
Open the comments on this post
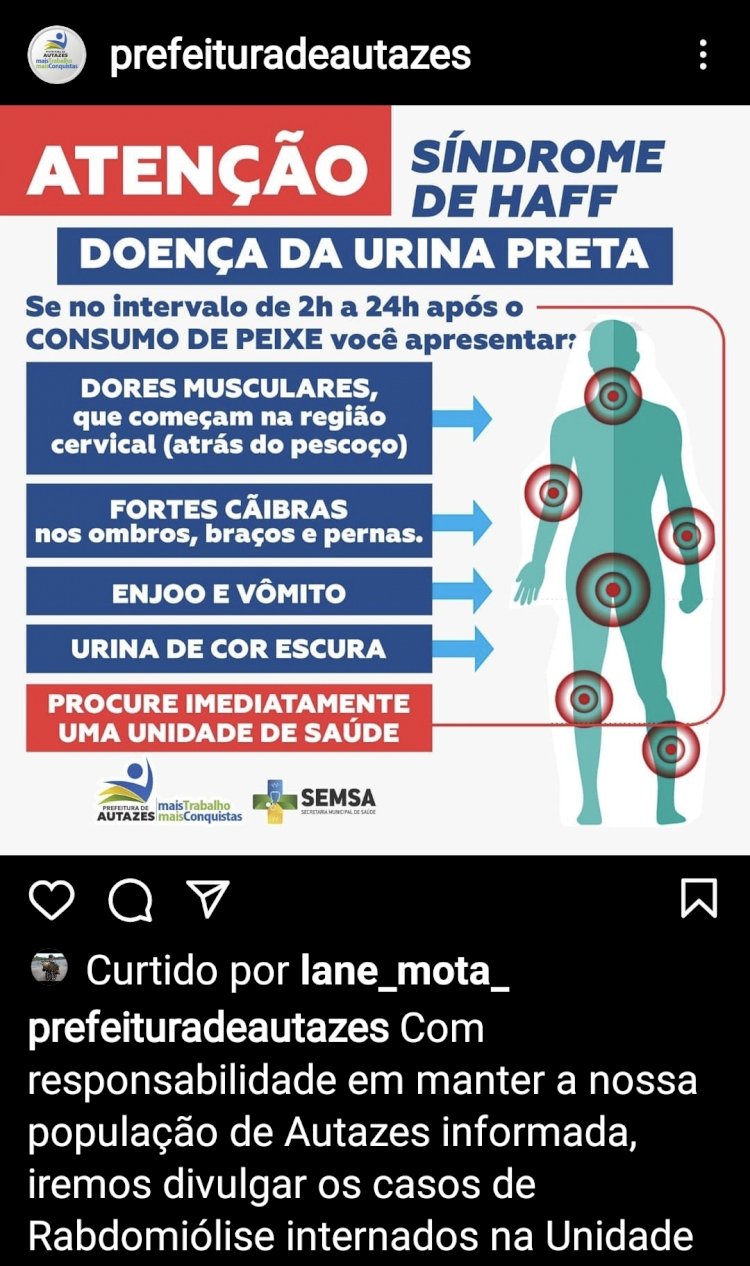(130, 899)
